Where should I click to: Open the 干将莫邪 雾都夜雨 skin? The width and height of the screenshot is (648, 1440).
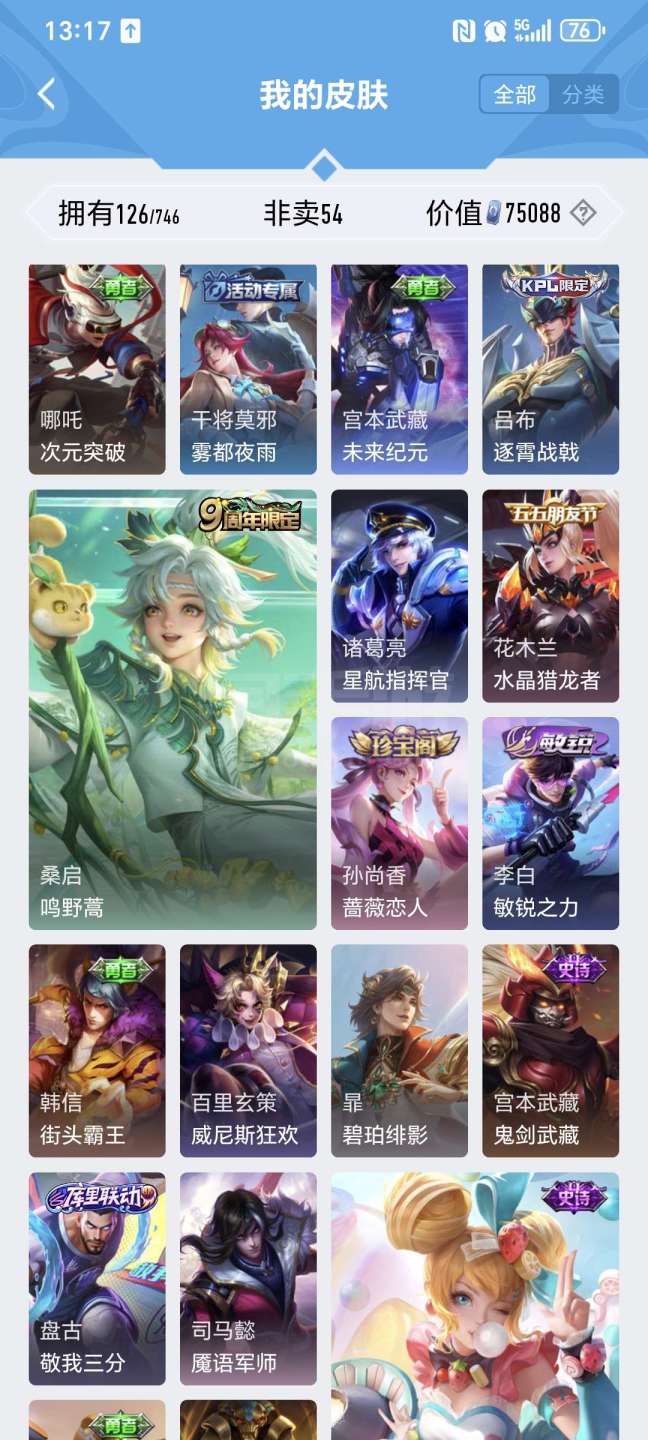pyautogui.click(x=248, y=368)
